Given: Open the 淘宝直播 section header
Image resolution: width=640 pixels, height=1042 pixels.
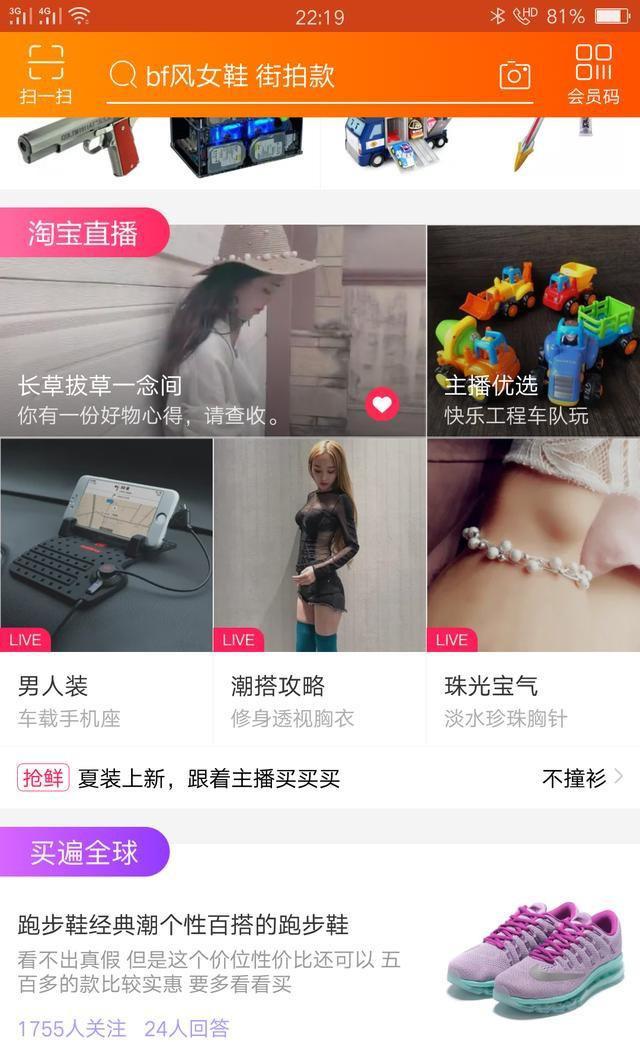Looking at the screenshot, I should point(84,233).
